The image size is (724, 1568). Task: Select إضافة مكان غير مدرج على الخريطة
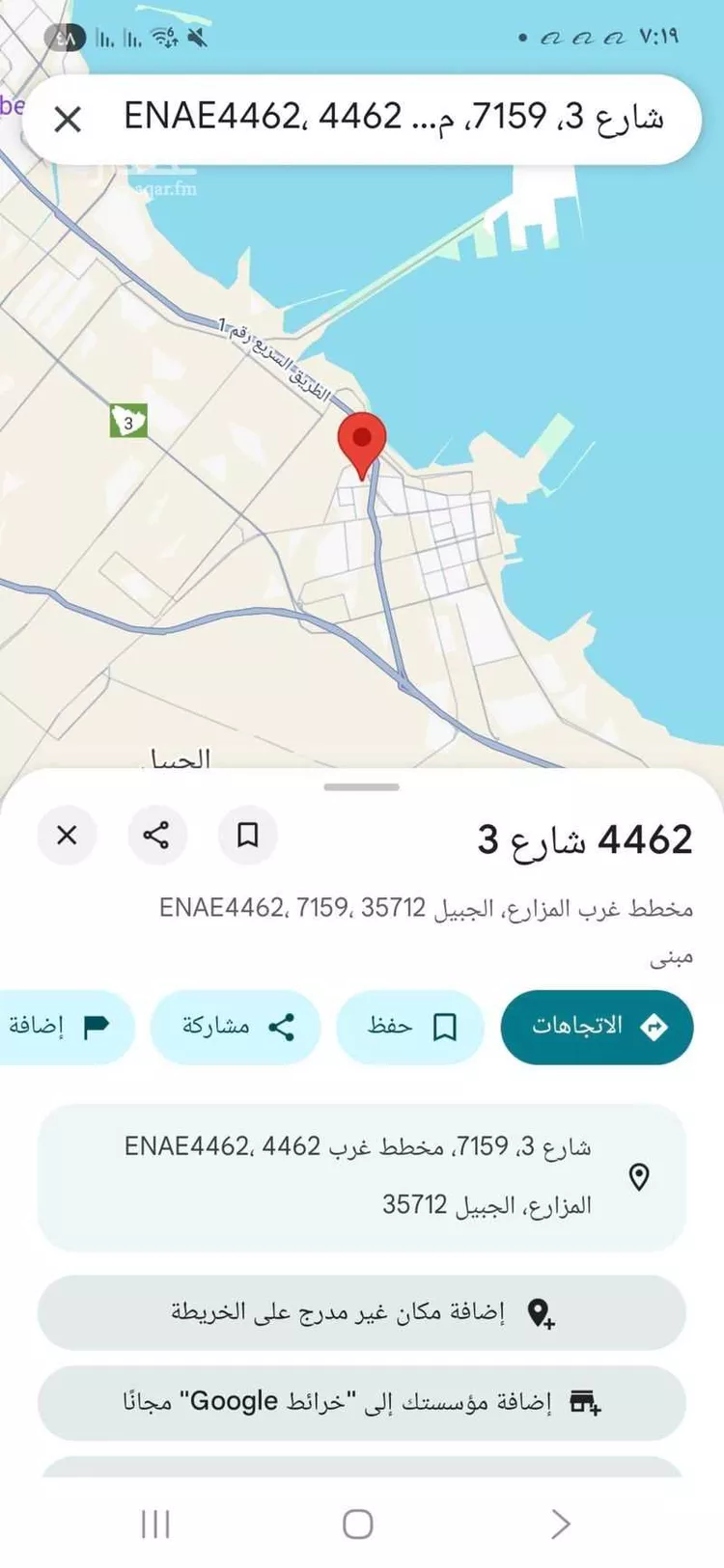(x=361, y=1312)
